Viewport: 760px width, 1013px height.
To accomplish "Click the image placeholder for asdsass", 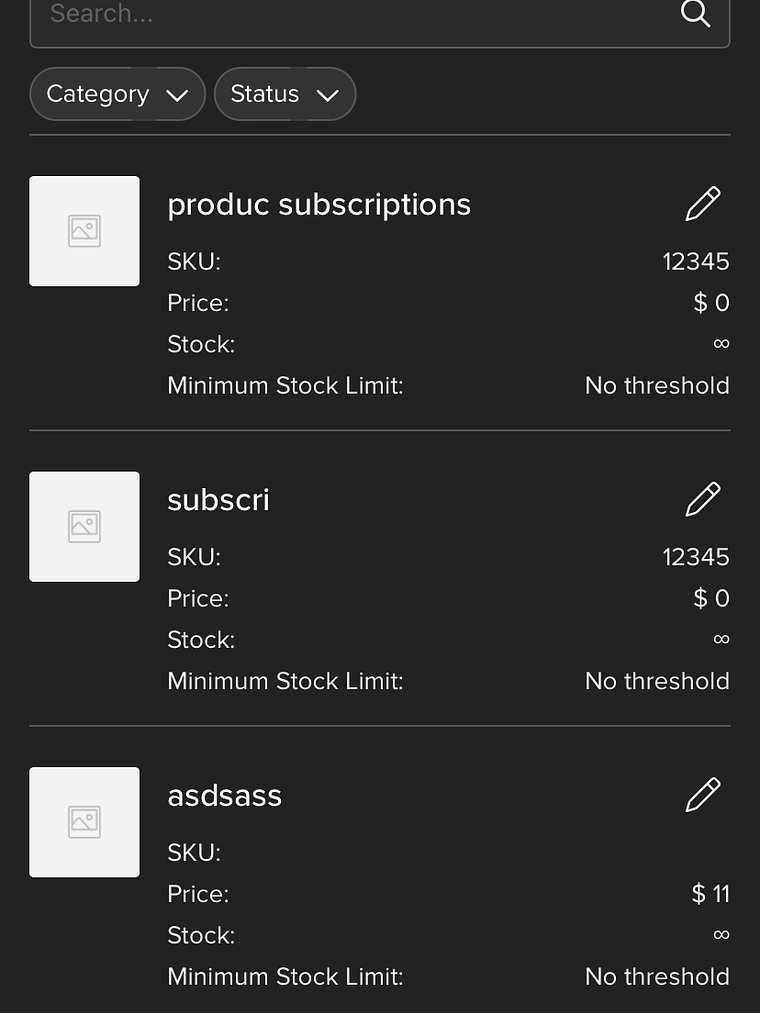I will pyautogui.click(x=84, y=822).
